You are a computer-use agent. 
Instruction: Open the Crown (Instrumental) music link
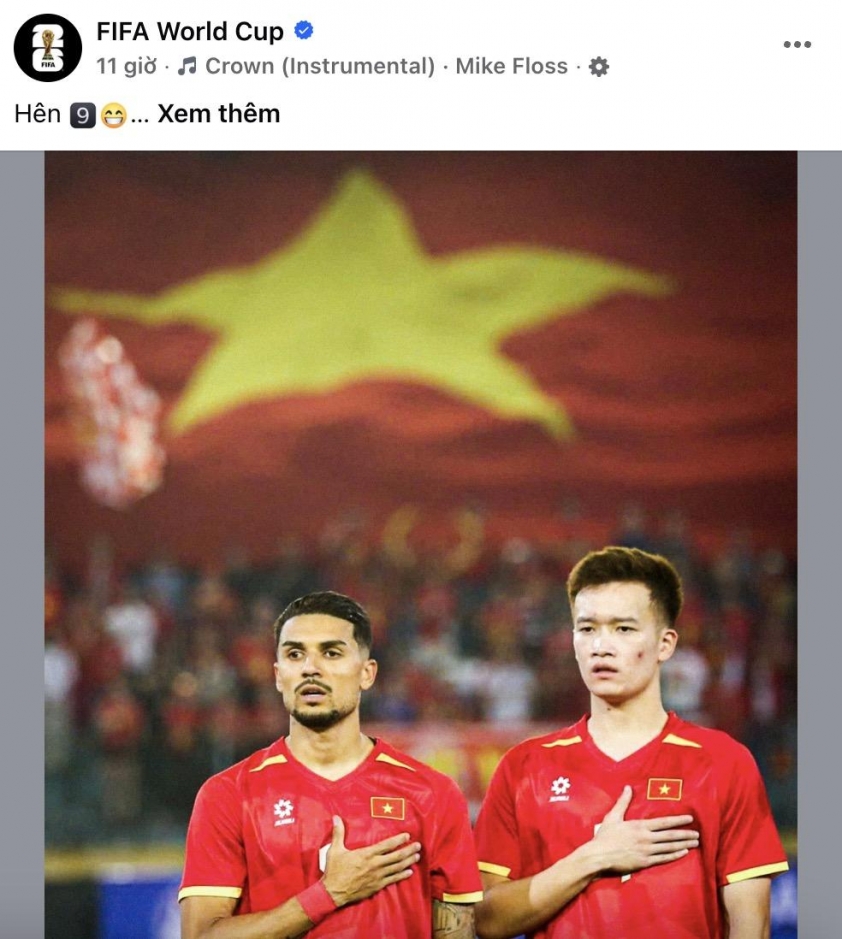point(319,67)
